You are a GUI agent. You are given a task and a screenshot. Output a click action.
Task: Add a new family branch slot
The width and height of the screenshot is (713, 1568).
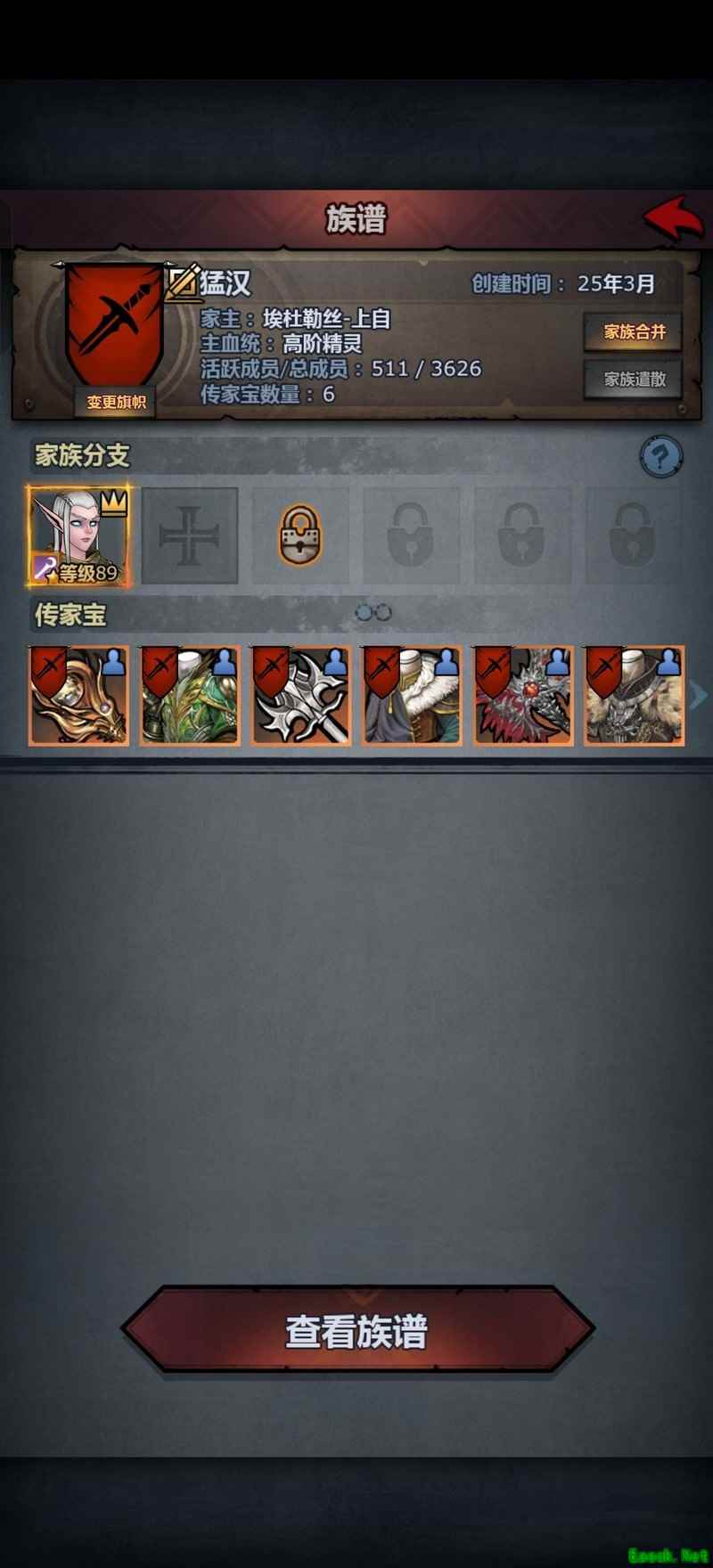pyautogui.click(x=190, y=535)
